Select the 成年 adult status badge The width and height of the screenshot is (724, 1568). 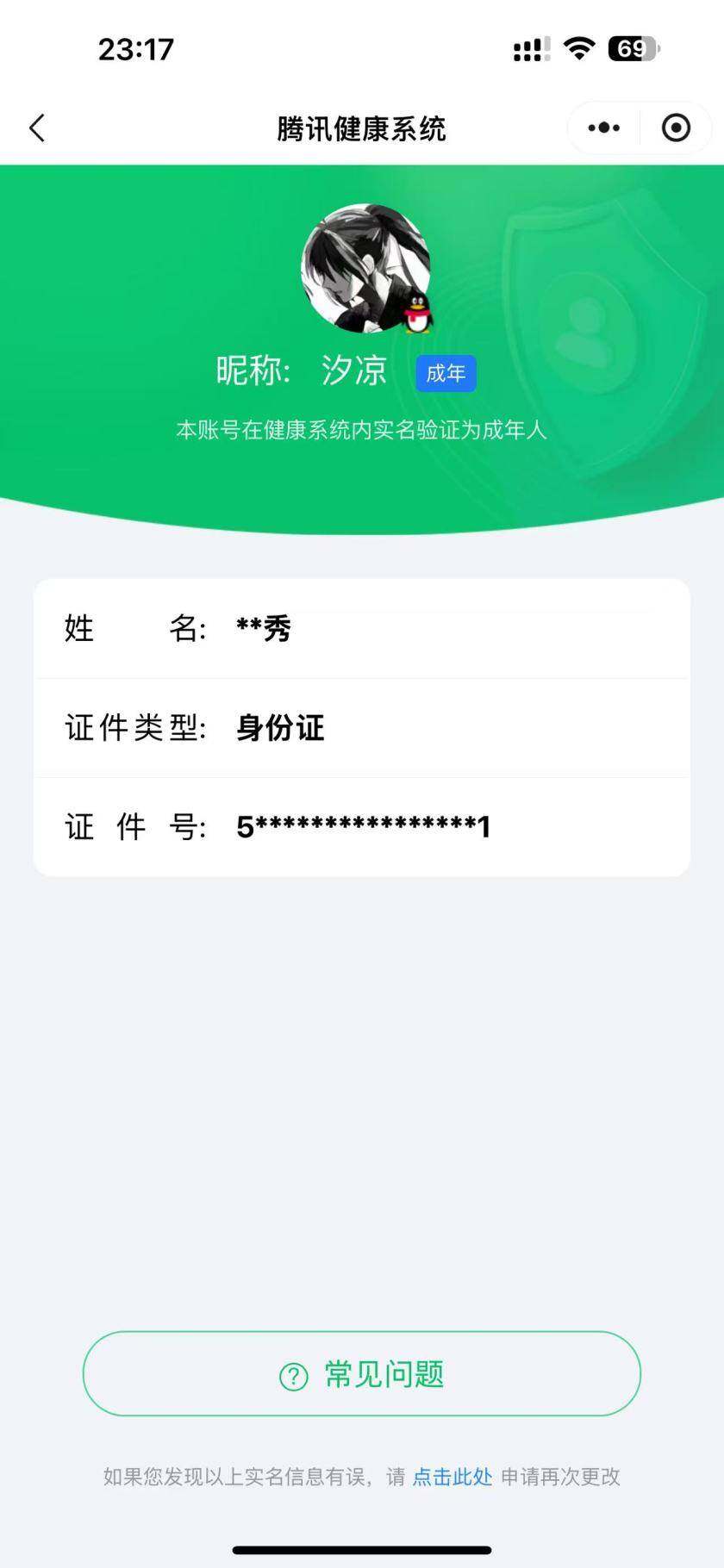point(446,372)
